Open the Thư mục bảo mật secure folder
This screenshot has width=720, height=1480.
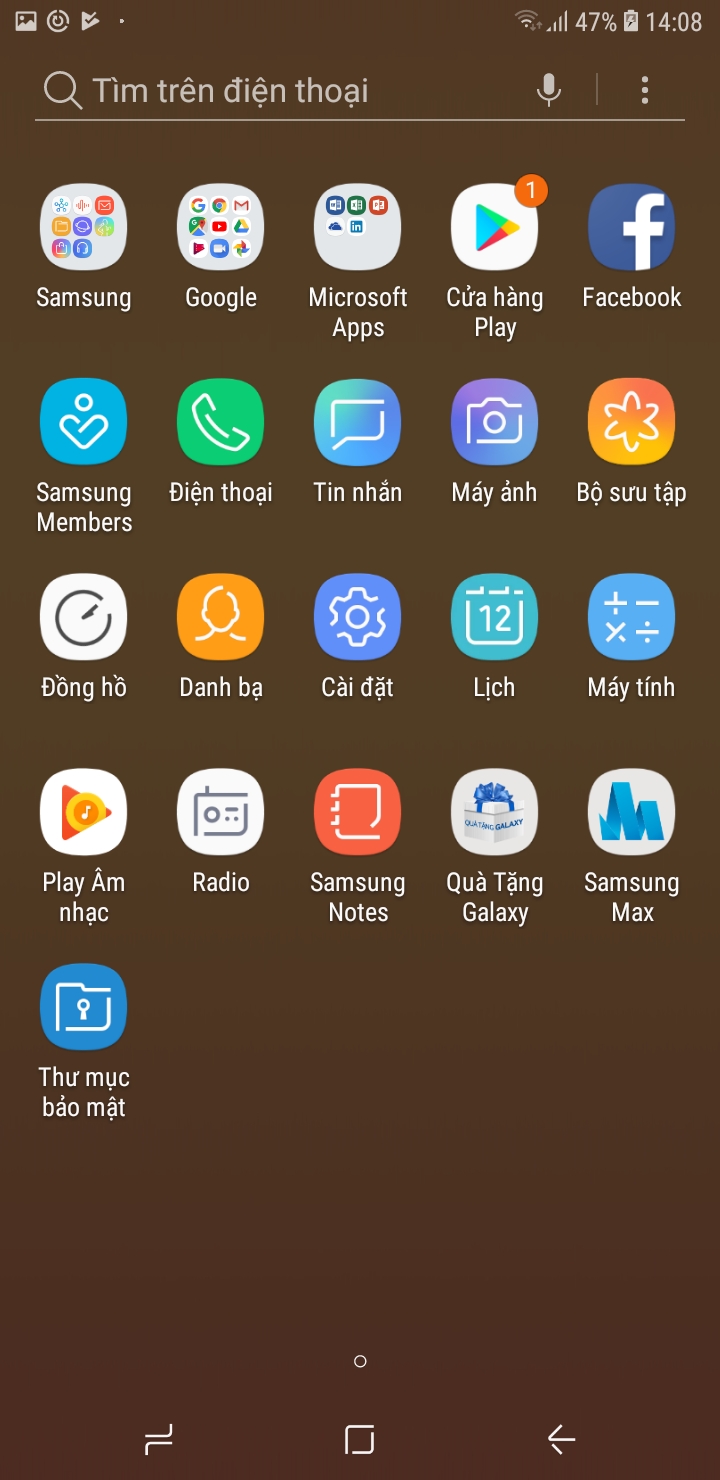pos(83,1006)
